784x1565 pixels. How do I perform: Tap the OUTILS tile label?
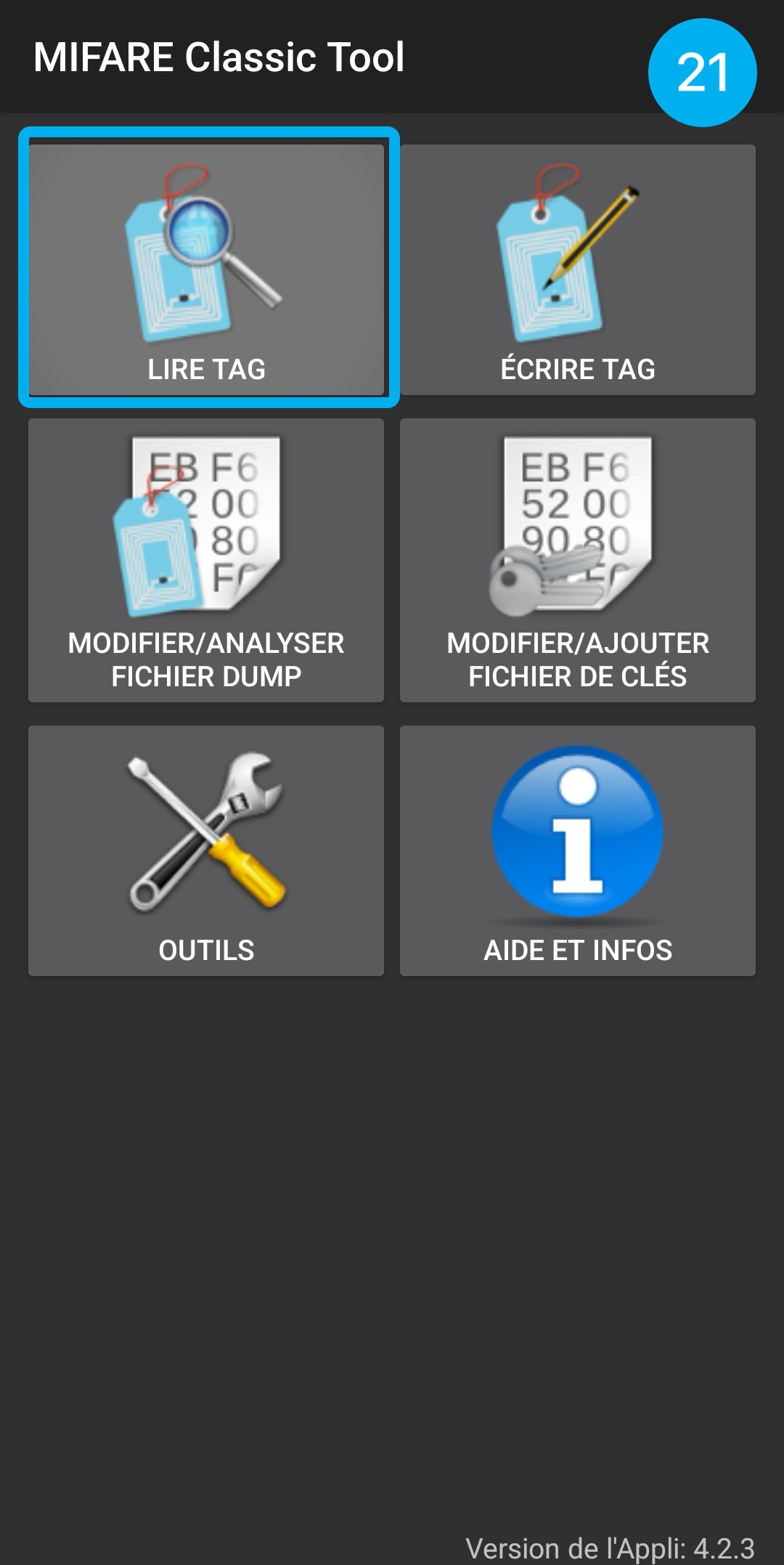[205, 948]
